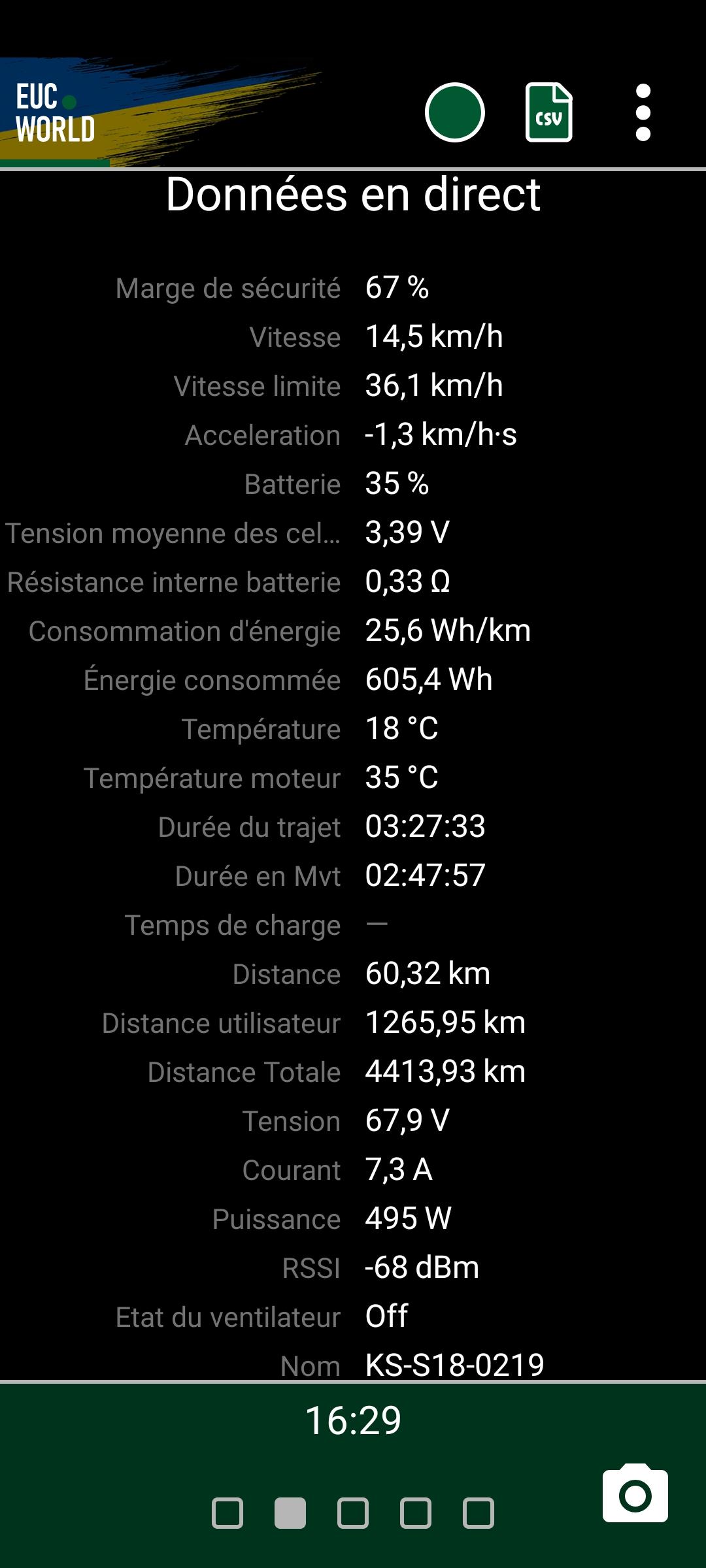This screenshot has width=706, height=1568.
Task: Go to the fourth page indicator
Action: pos(416,1513)
